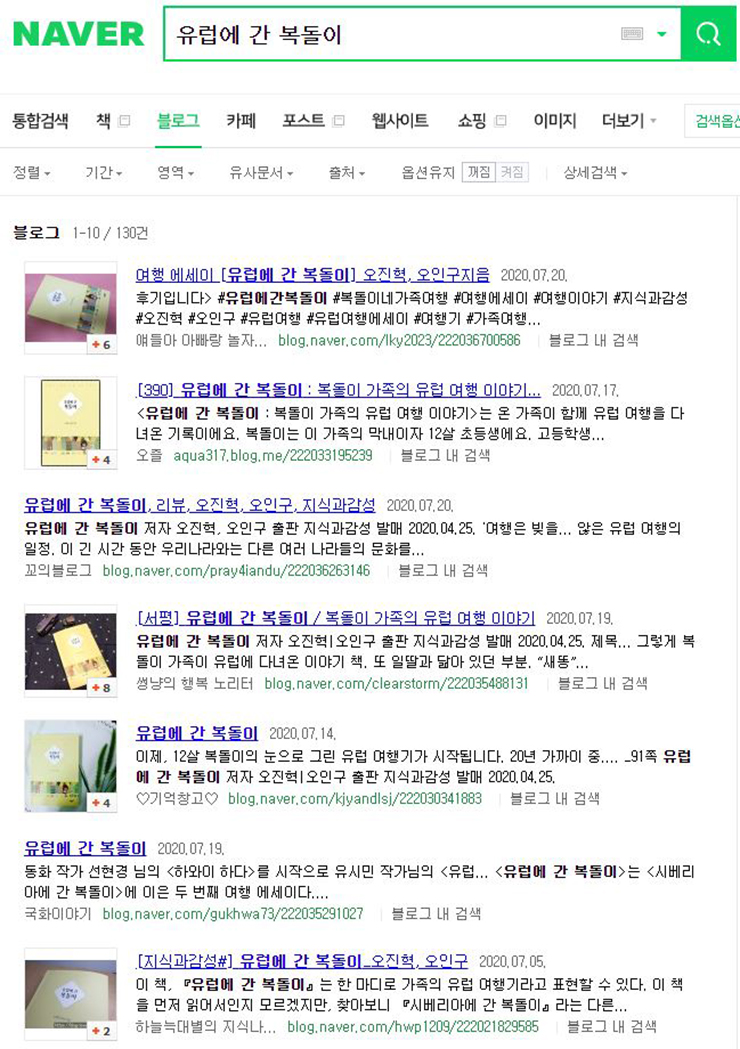Open the [서평] 유럽에 간 복돌이 post

click(x=335, y=618)
